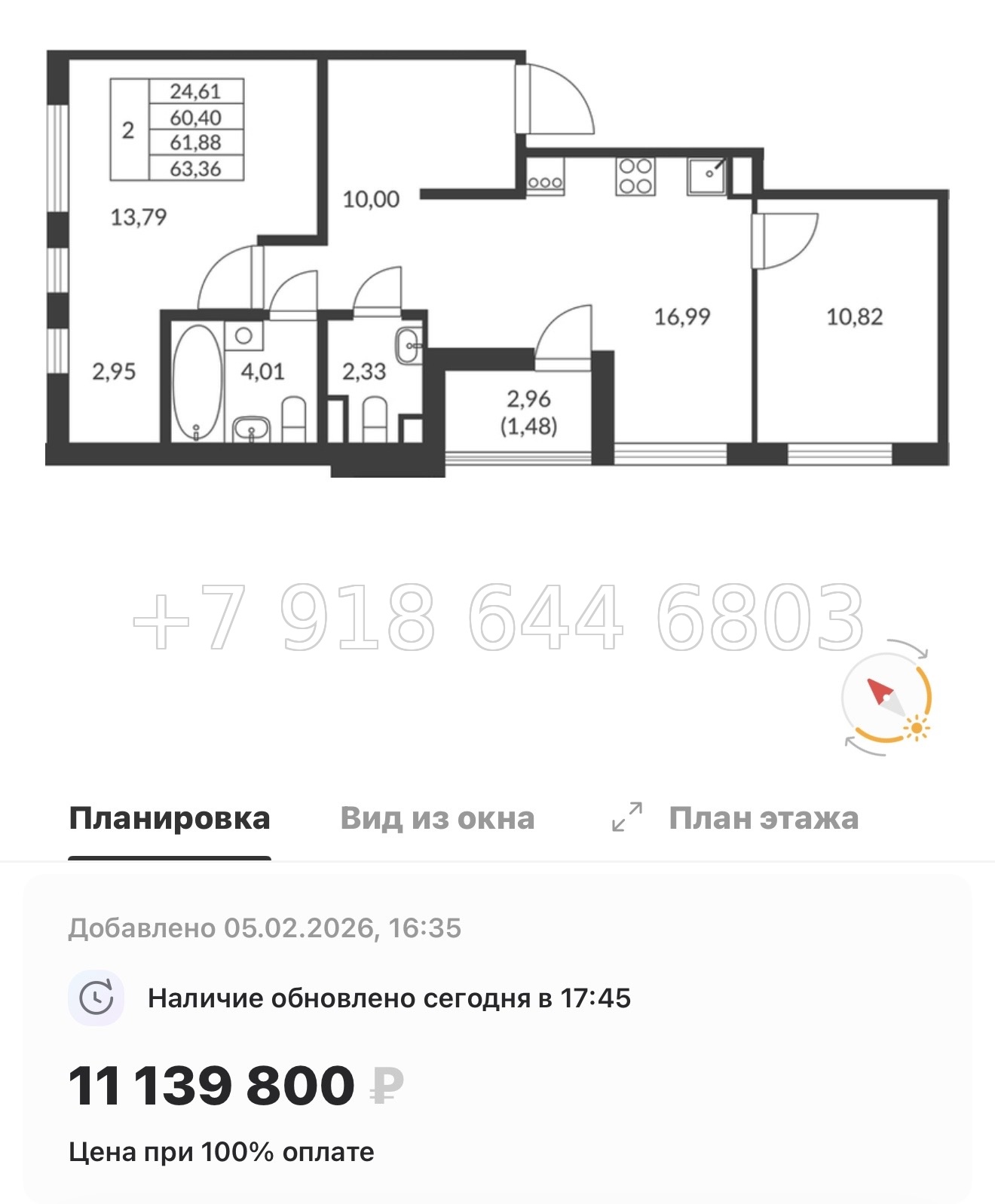Image resolution: width=995 pixels, height=1204 pixels.
Task: Click the washbasin icon in the bathroom
Action: coord(251,428)
